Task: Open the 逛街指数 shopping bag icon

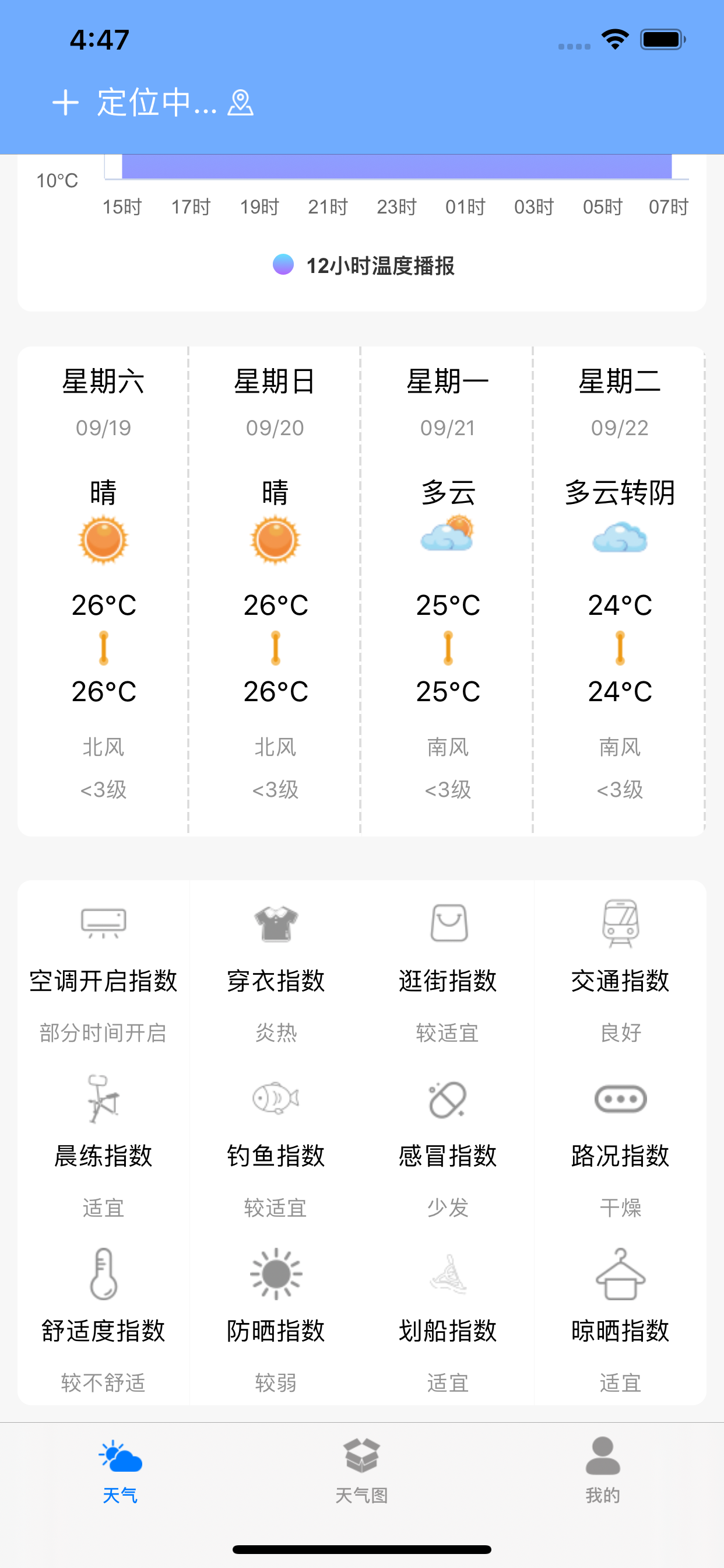Action: pyautogui.click(x=447, y=922)
